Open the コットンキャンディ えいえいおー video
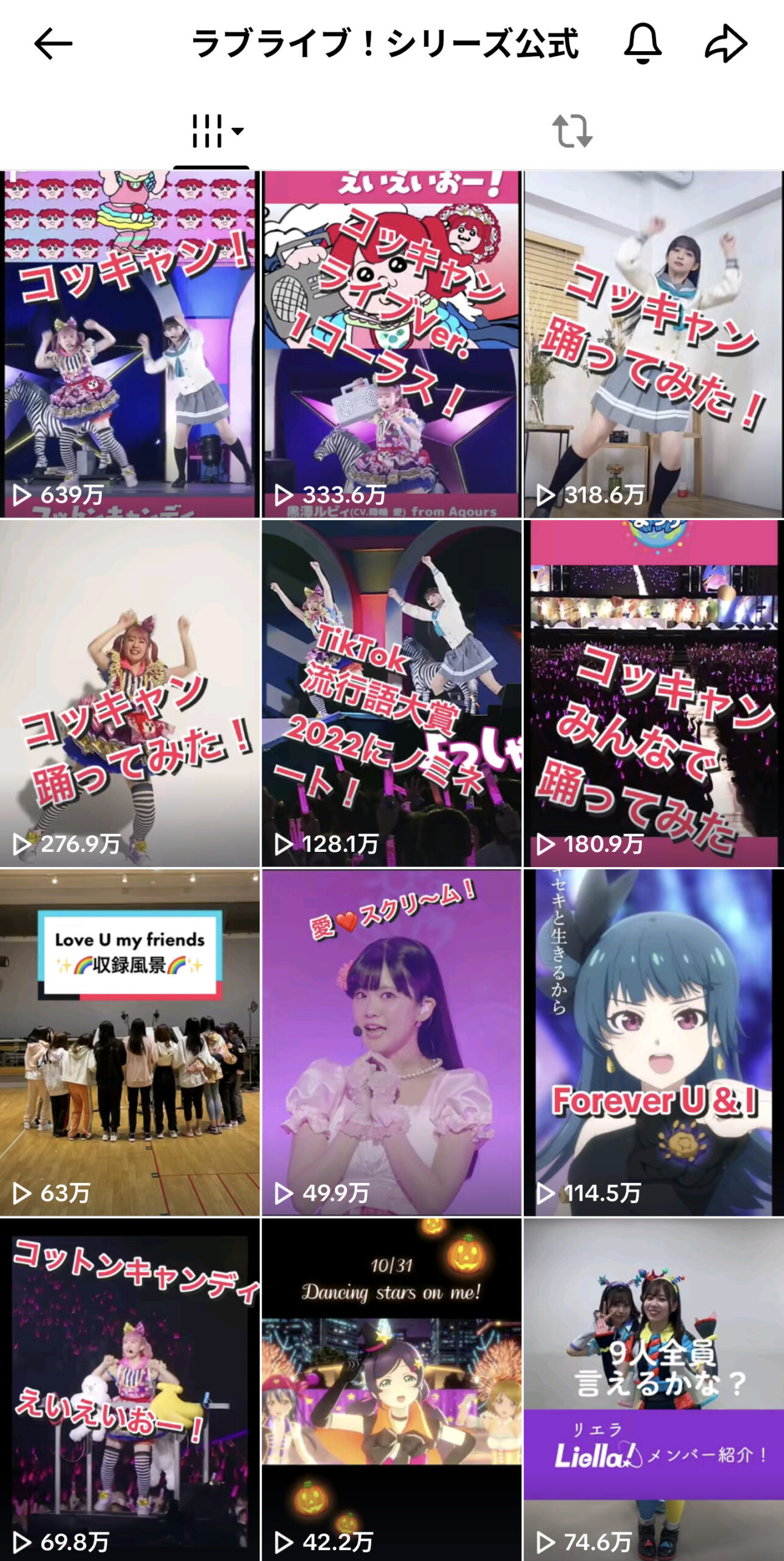Viewport: 784px width, 1561px height. [x=130, y=1390]
